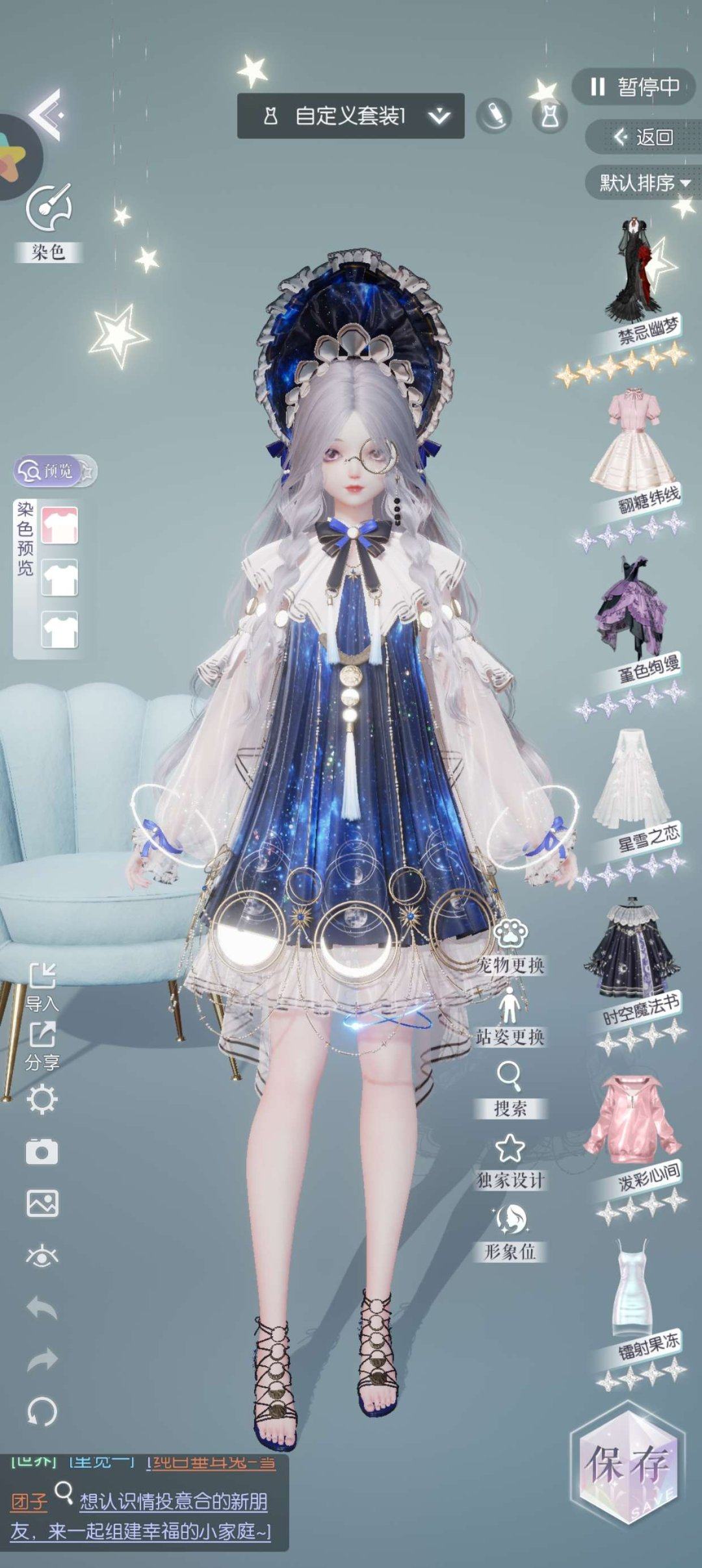Open the 自定义套装1 outfit dropdown
This screenshot has width=702, height=1568.
tap(351, 116)
